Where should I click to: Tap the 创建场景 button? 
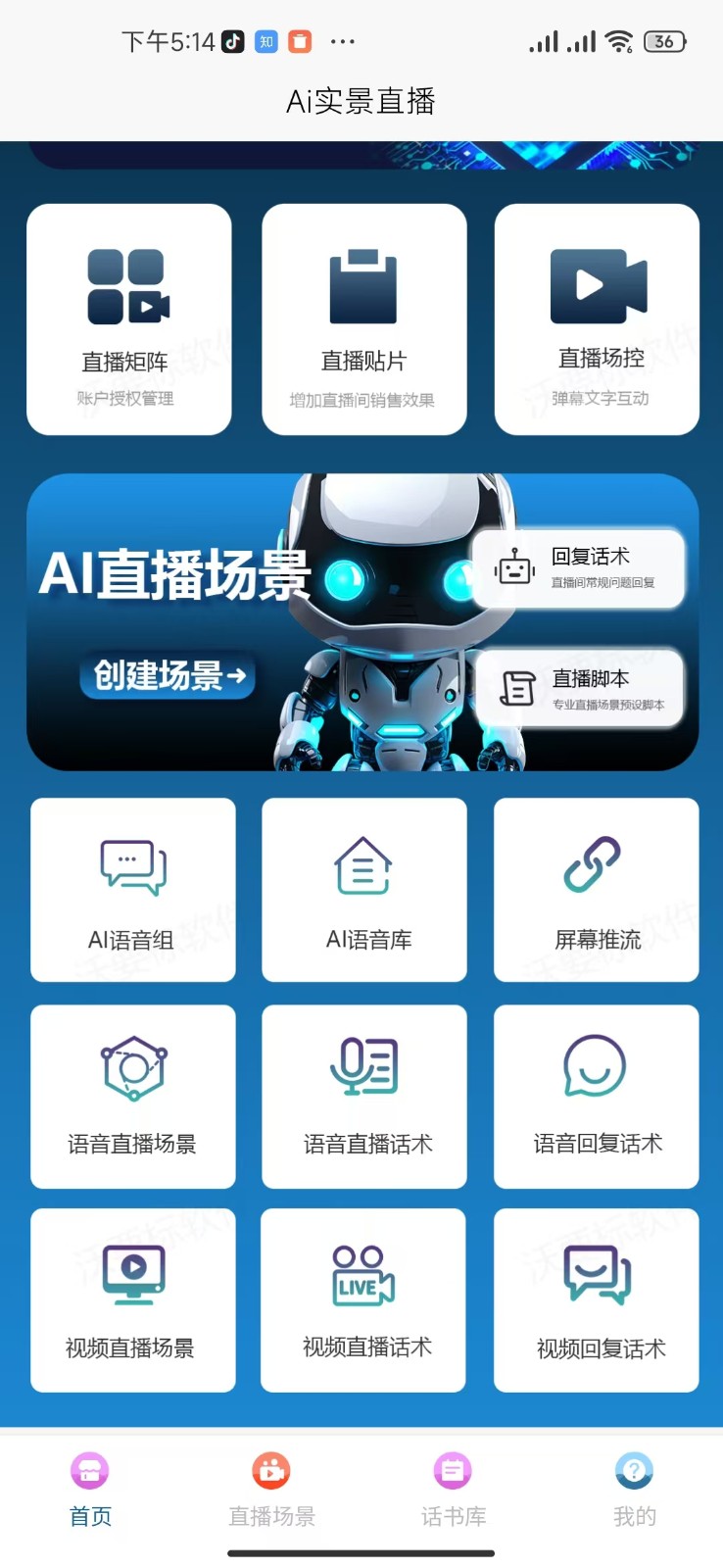(168, 675)
